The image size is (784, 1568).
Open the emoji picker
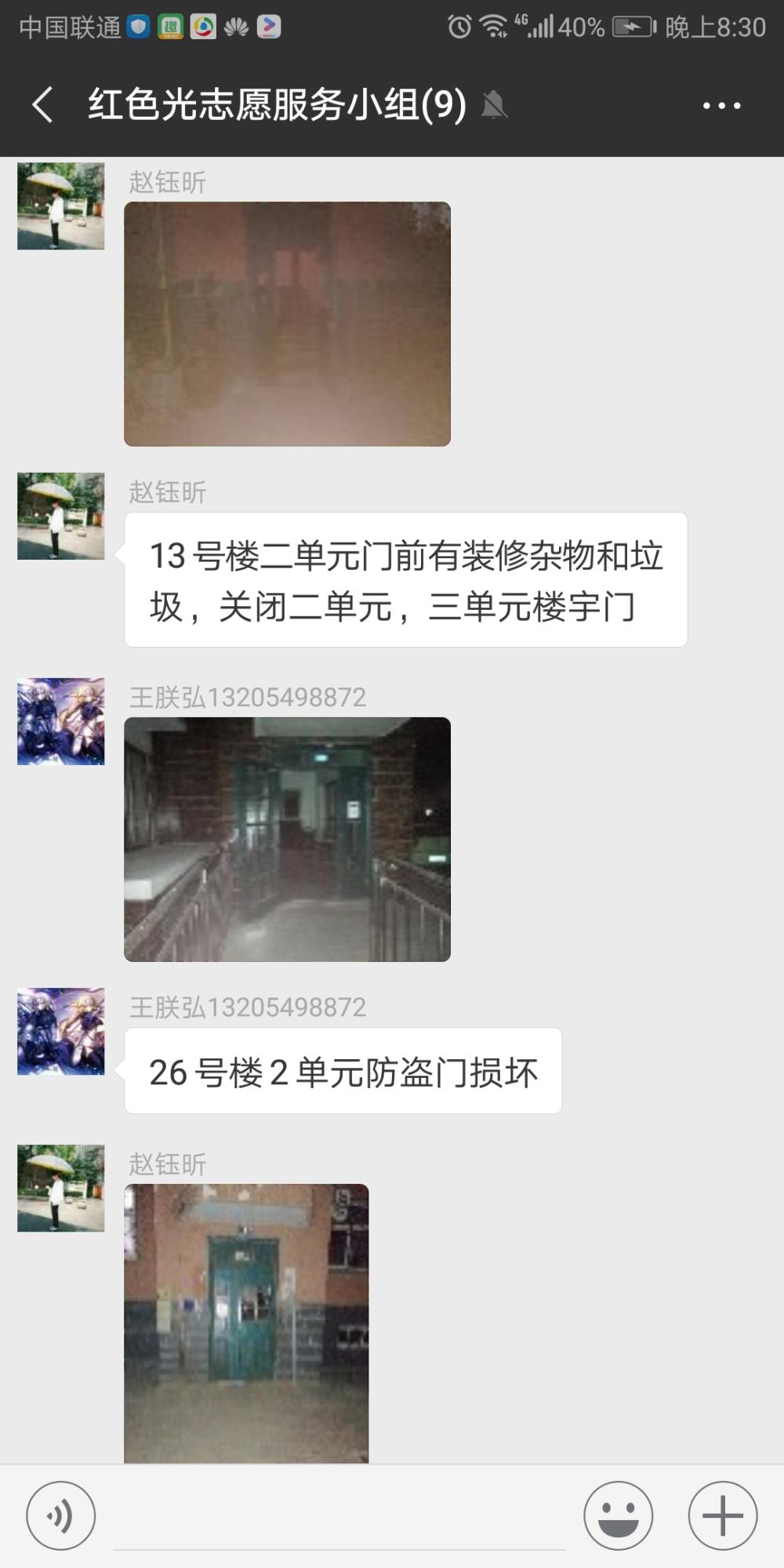pyautogui.click(x=618, y=1515)
